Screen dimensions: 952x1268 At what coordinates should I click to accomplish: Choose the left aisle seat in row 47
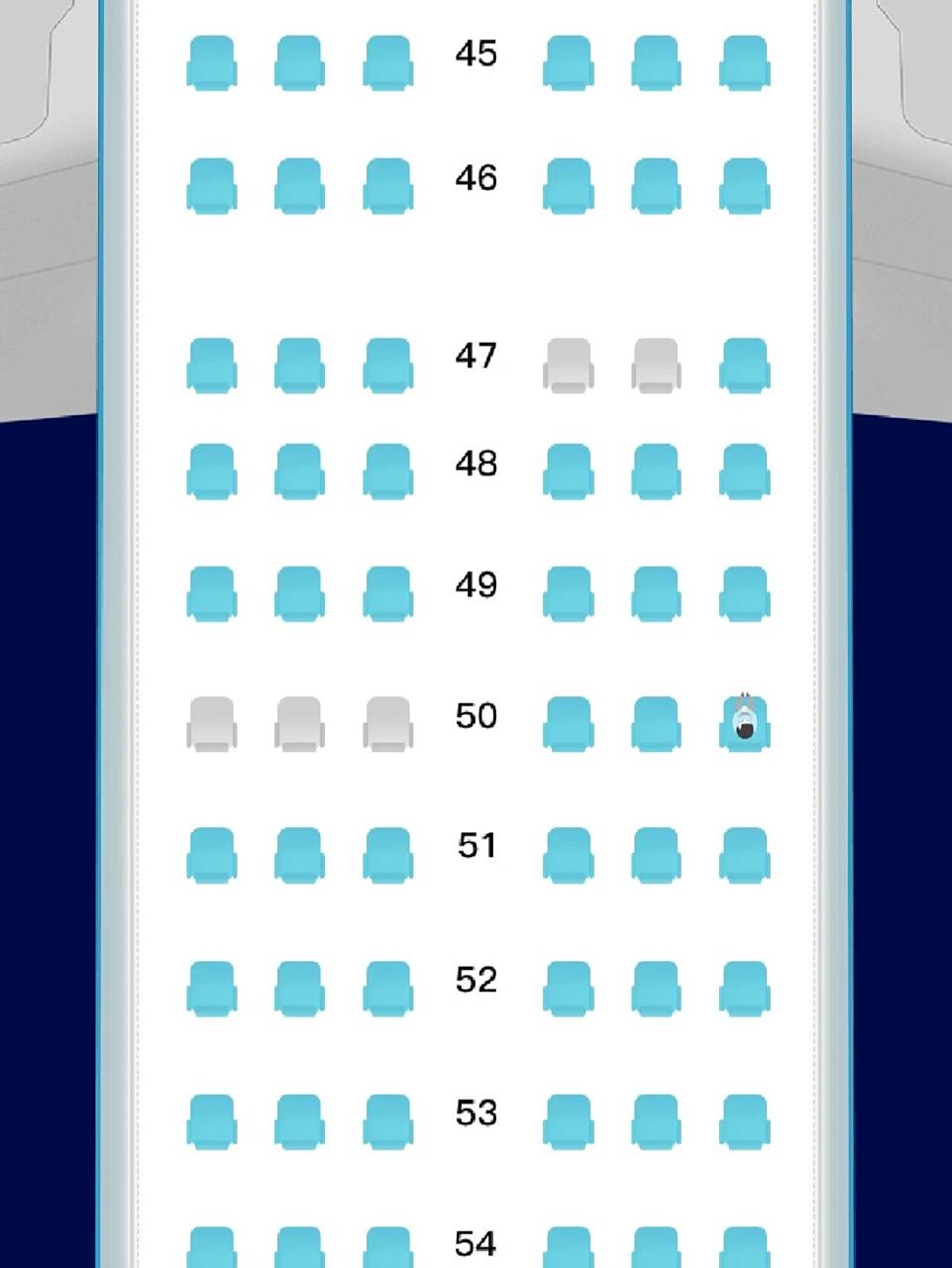[x=387, y=366]
